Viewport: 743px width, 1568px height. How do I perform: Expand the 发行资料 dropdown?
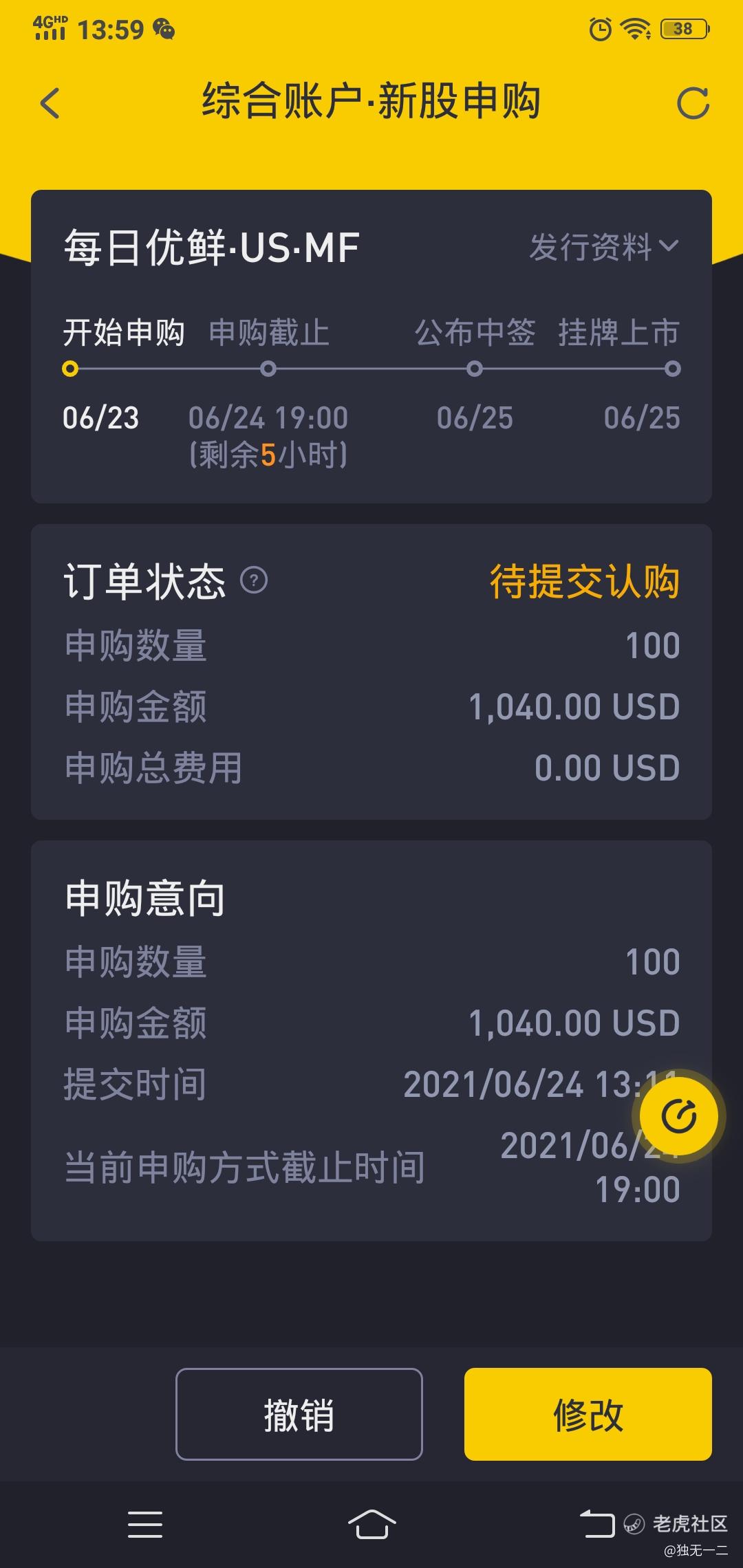click(604, 247)
